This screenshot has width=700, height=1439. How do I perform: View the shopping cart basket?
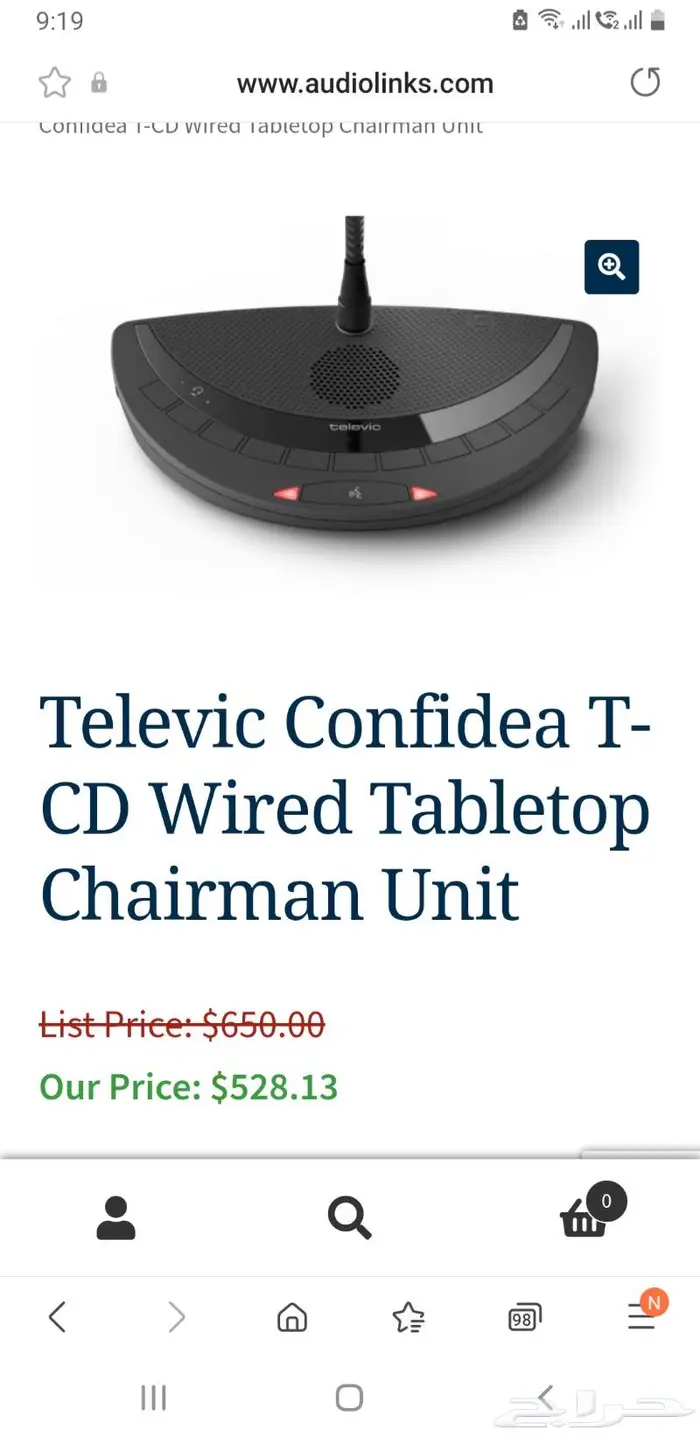(x=585, y=1219)
